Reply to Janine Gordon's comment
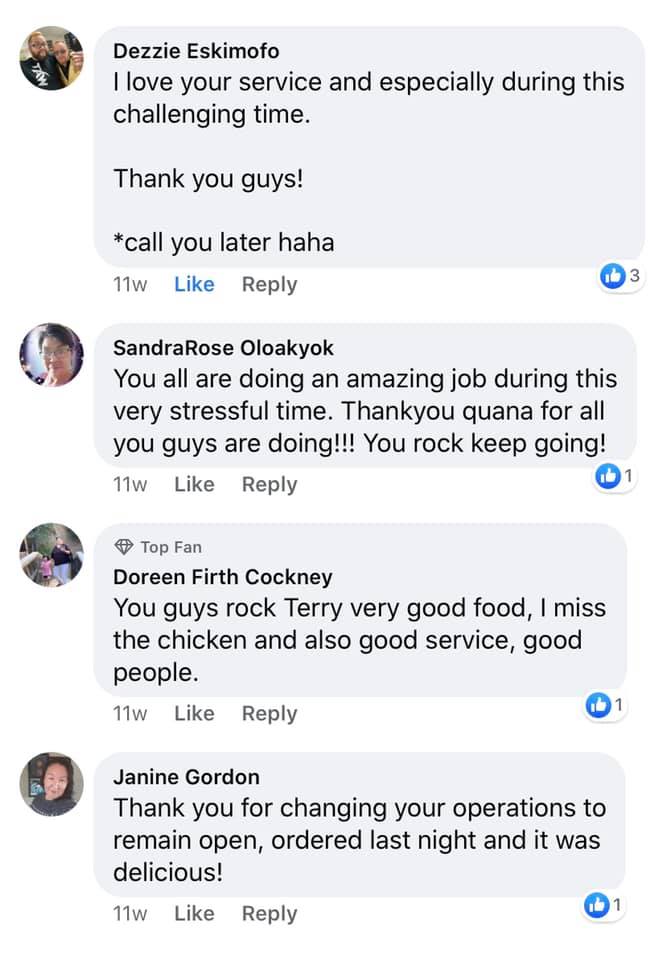Viewport: 666px width, 960px height. pos(269,913)
